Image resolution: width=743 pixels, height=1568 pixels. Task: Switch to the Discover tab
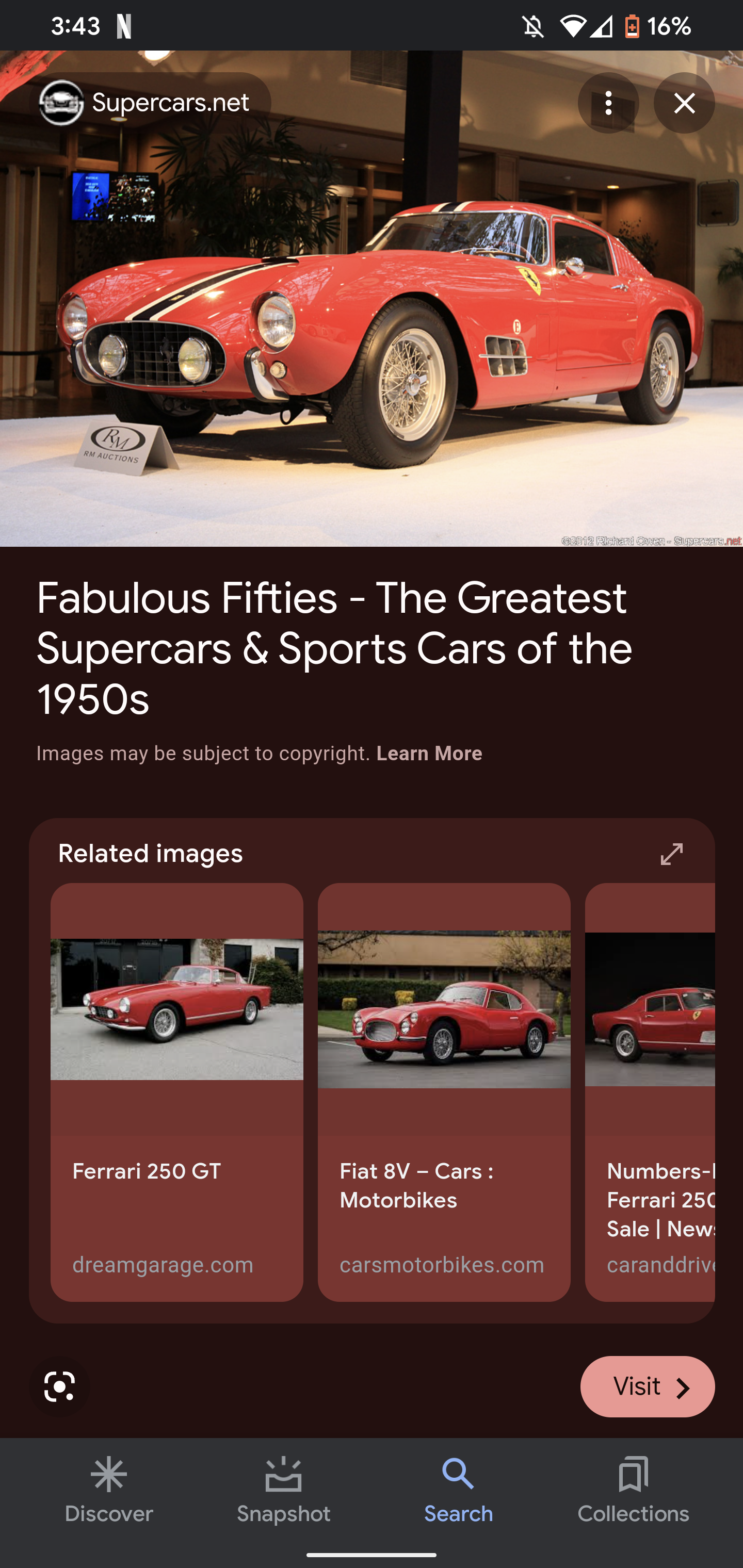[x=109, y=1490]
